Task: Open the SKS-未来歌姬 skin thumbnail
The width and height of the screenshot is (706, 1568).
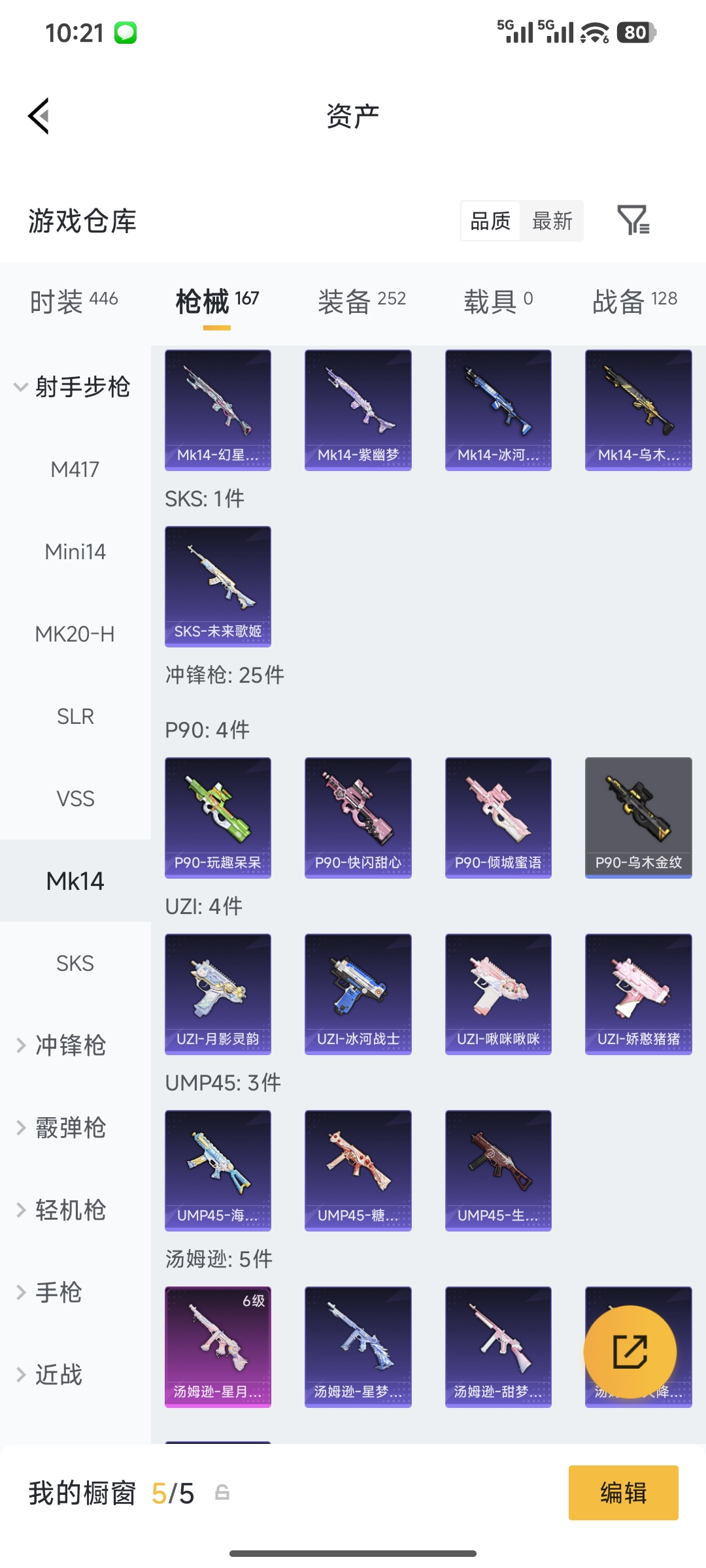Action: pos(218,586)
